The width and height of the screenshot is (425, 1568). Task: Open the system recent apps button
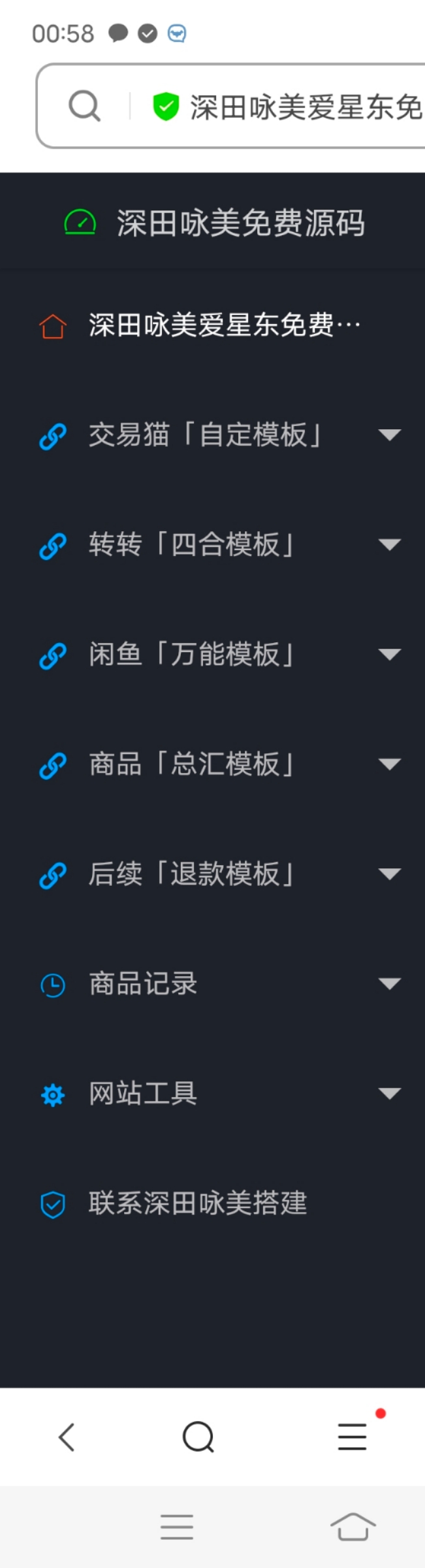177,1527
